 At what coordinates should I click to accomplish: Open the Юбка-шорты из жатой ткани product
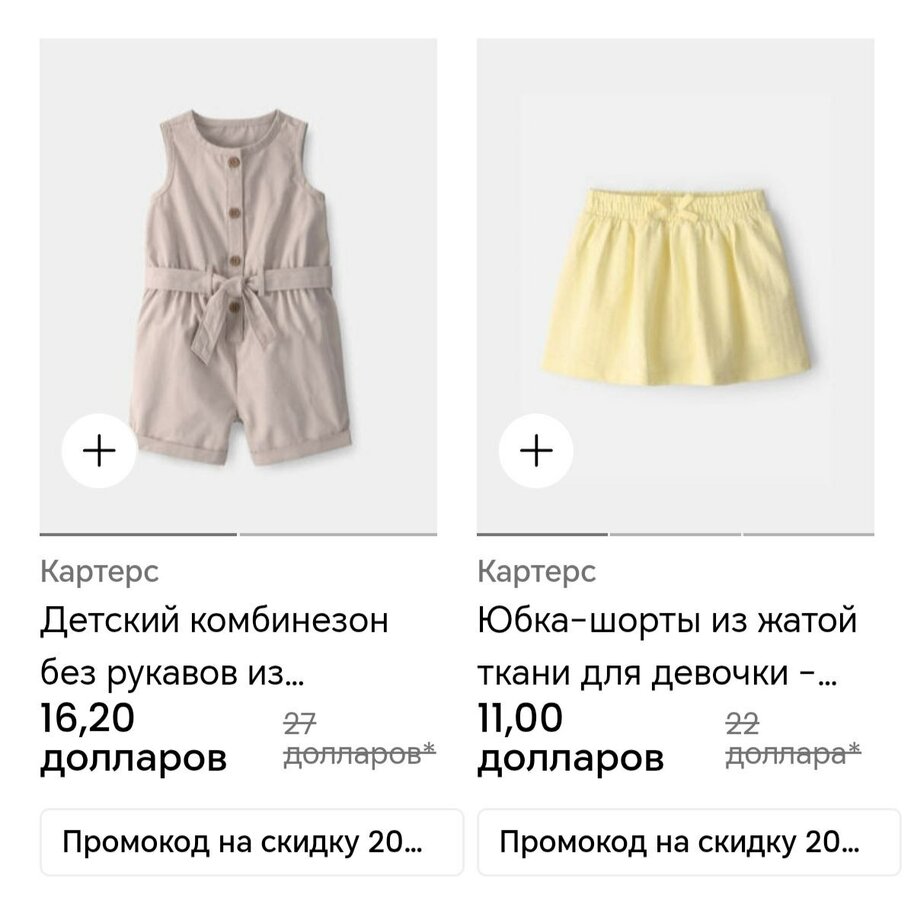coord(667,646)
